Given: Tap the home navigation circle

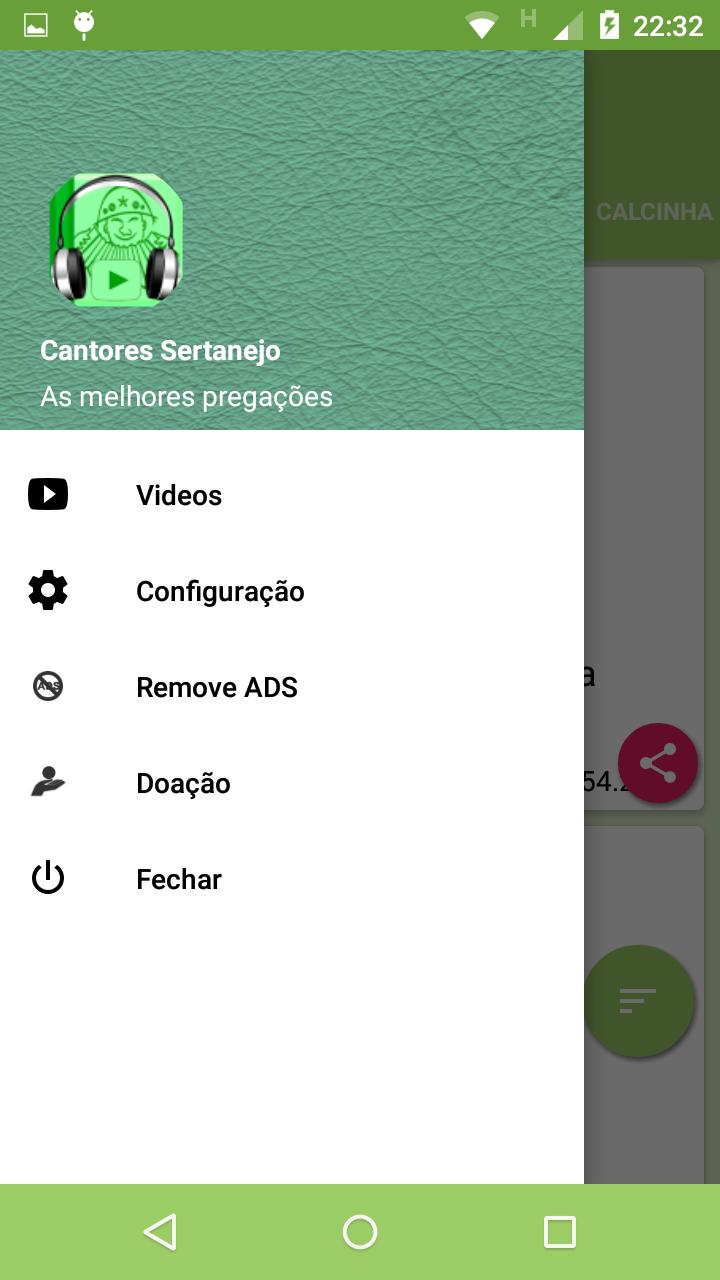Looking at the screenshot, I should click(360, 1232).
